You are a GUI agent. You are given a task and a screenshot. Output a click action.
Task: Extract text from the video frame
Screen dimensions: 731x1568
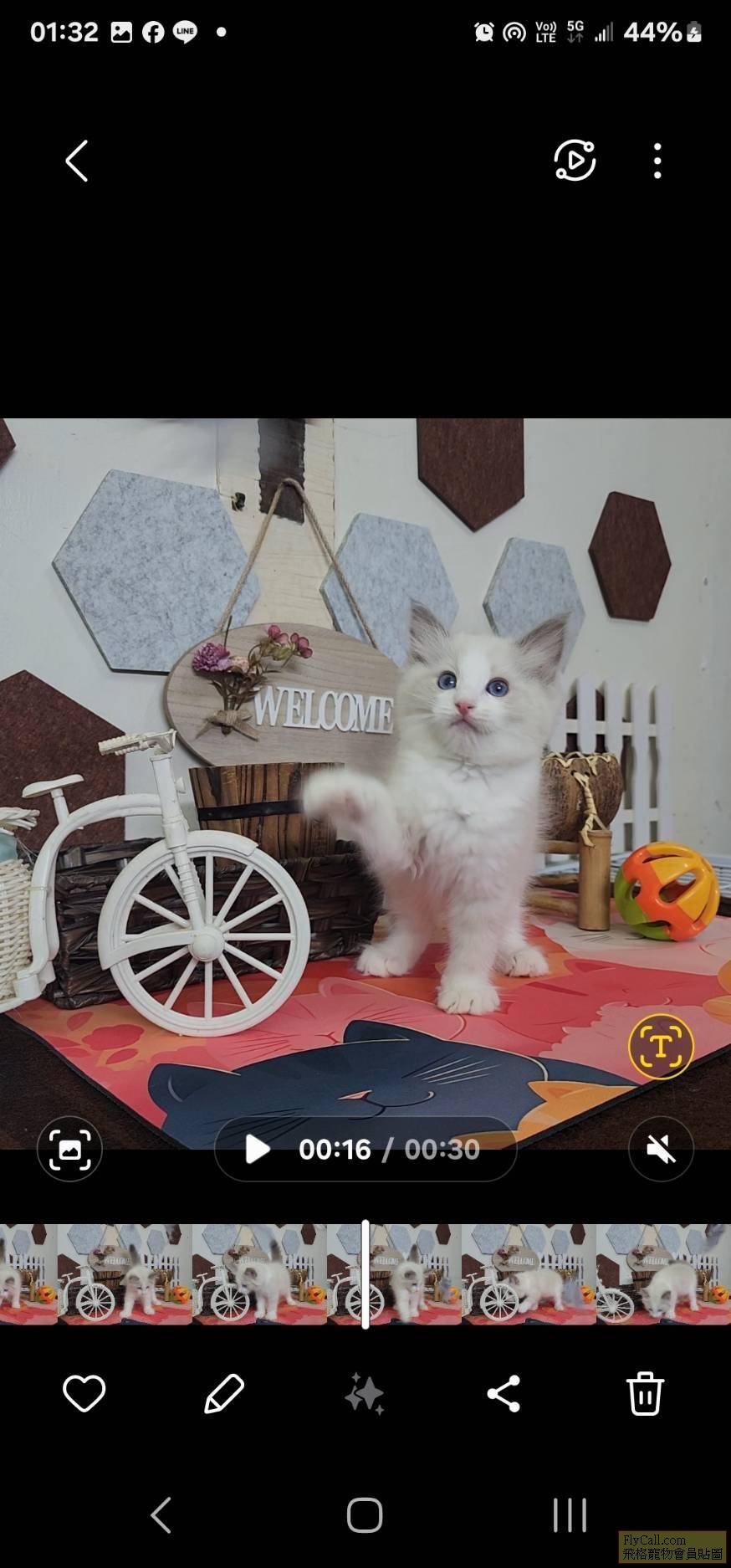coord(661,1046)
